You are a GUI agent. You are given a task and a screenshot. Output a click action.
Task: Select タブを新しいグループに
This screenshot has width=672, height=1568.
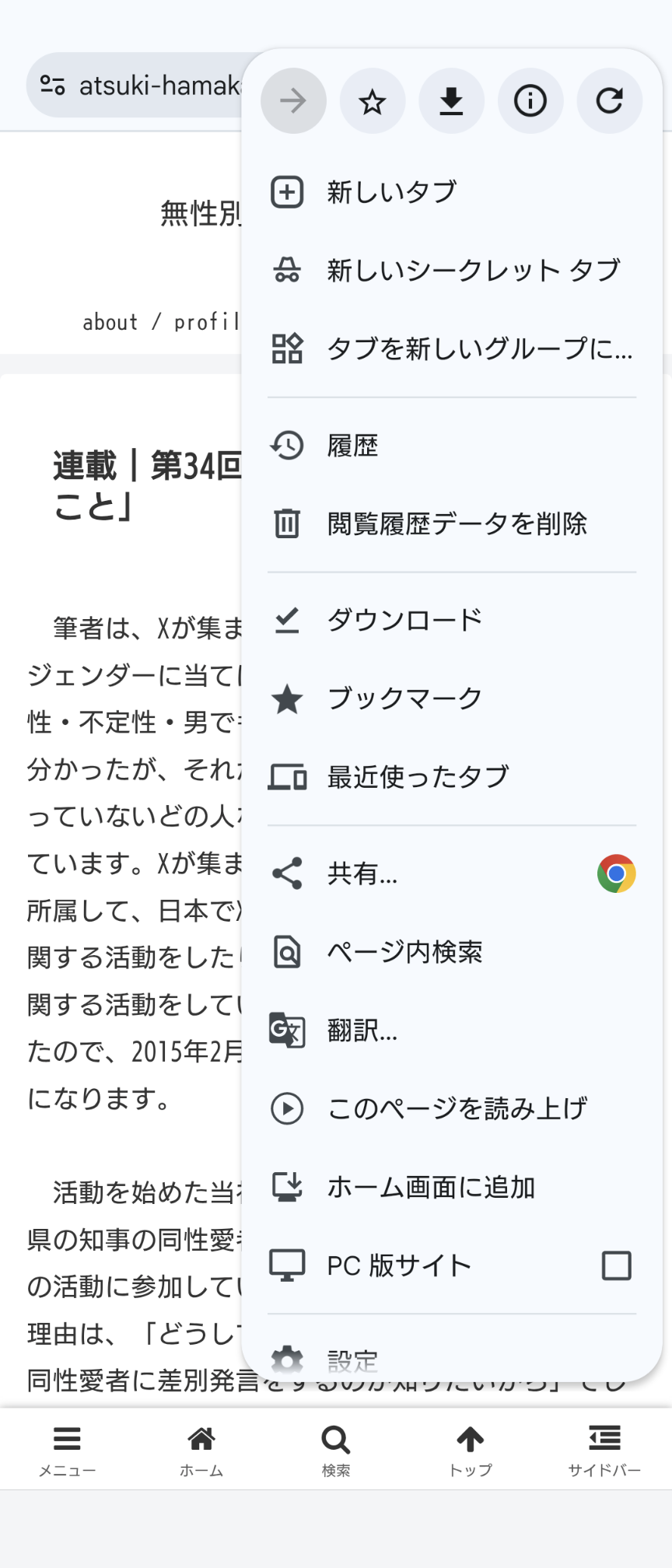point(479,348)
